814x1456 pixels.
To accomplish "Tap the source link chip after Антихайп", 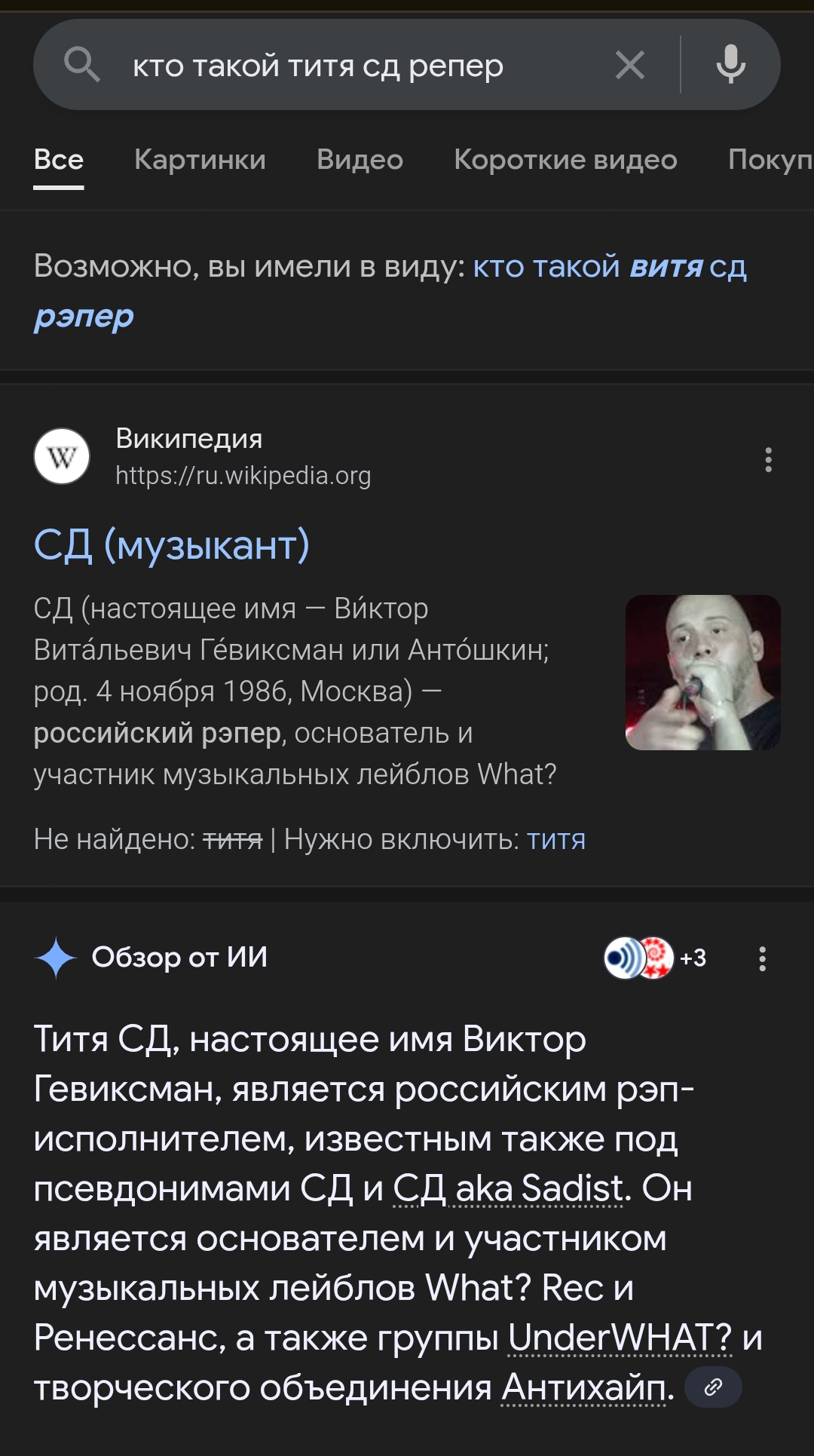I will [x=712, y=1387].
